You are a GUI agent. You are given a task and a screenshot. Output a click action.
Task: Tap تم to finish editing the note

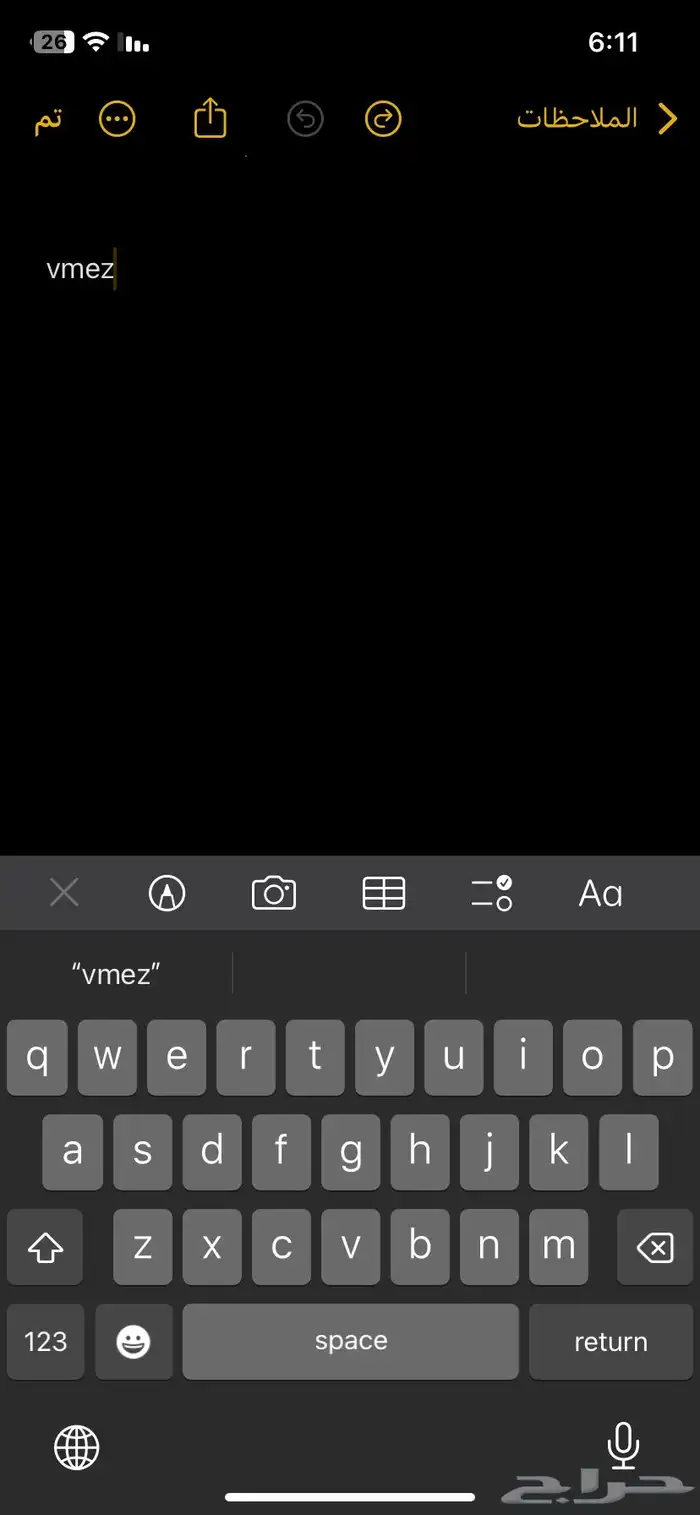tap(48, 120)
